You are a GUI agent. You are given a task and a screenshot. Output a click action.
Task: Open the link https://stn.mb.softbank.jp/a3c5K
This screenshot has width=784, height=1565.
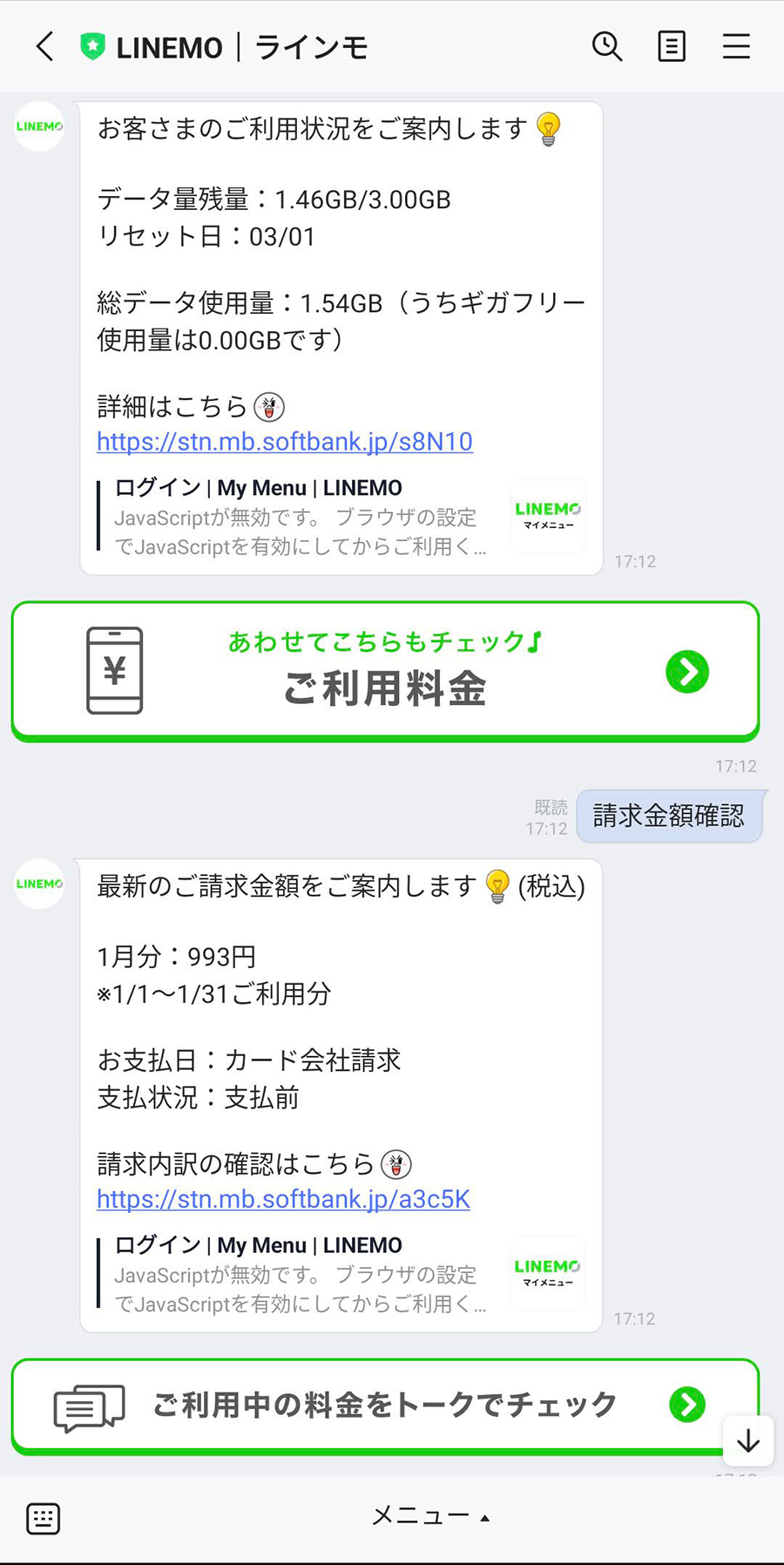[x=283, y=1199]
